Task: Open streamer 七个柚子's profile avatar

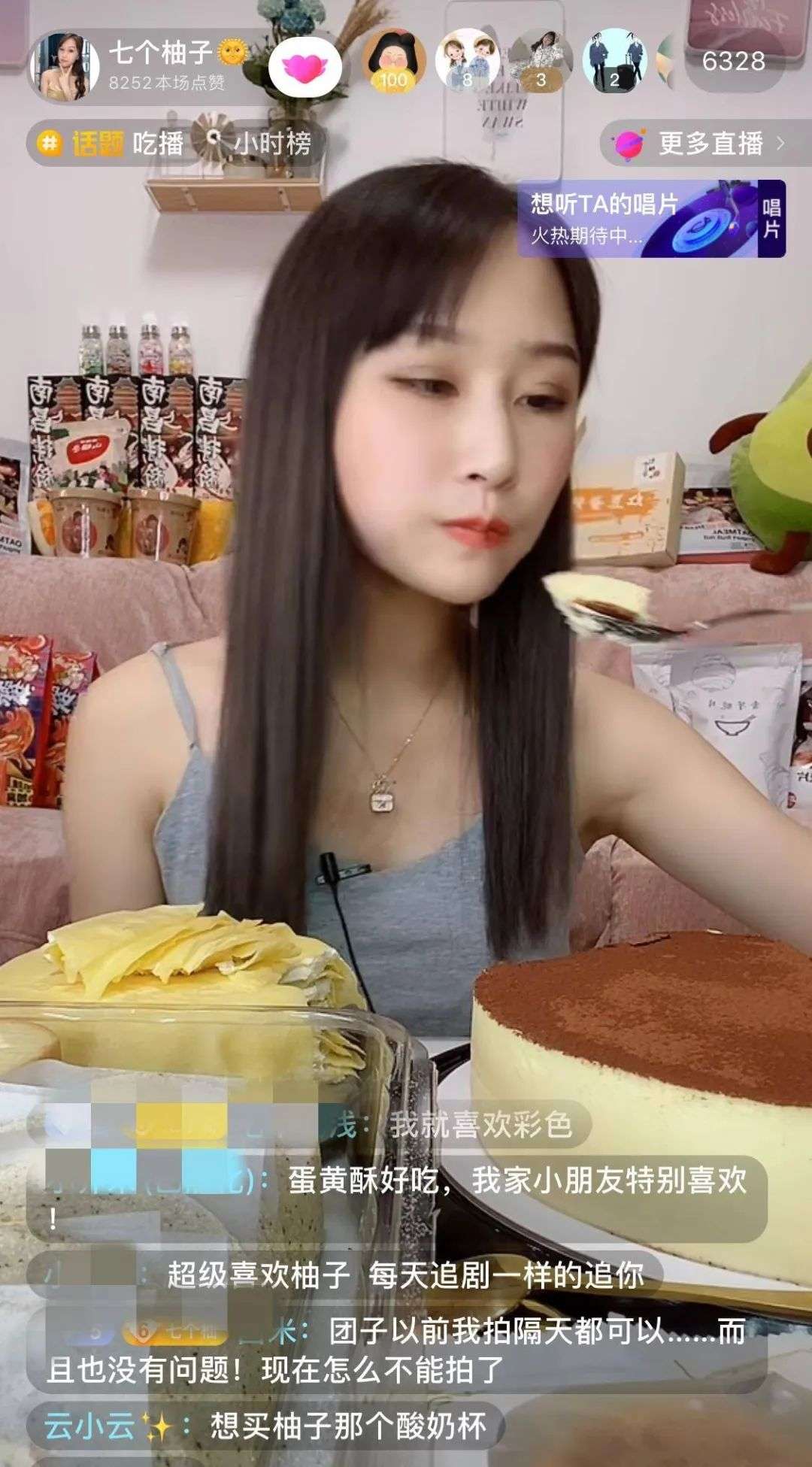Action: pos(65,66)
